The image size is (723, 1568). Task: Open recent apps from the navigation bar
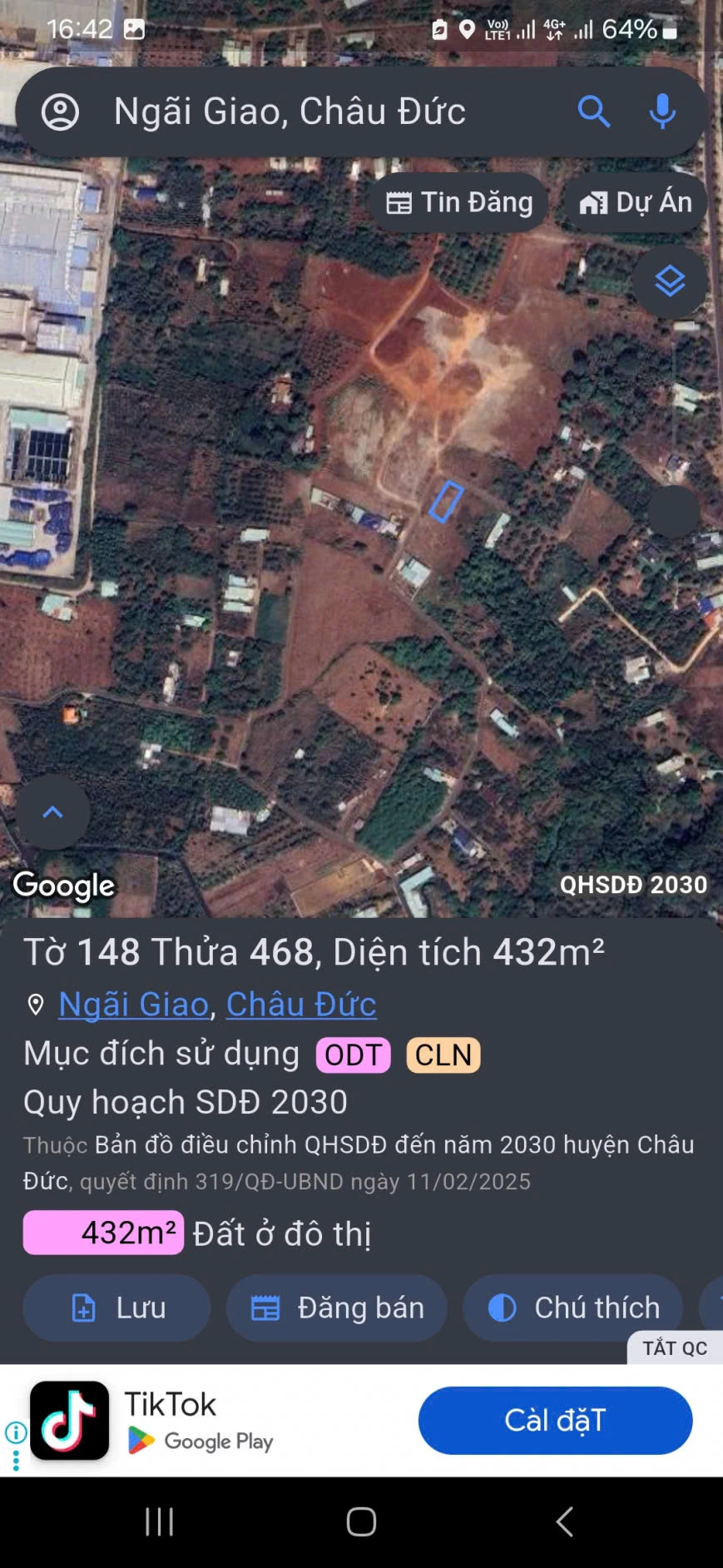(159, 1521)
